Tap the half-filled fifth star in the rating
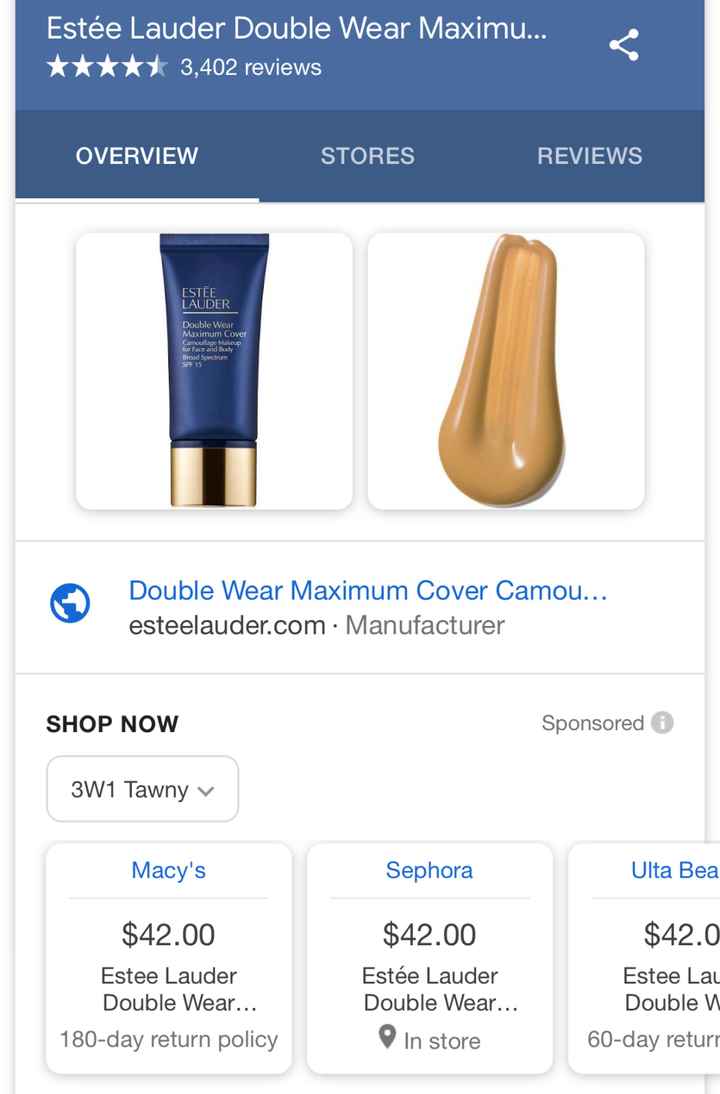The image size is (720, 1094). coord(158,68)
